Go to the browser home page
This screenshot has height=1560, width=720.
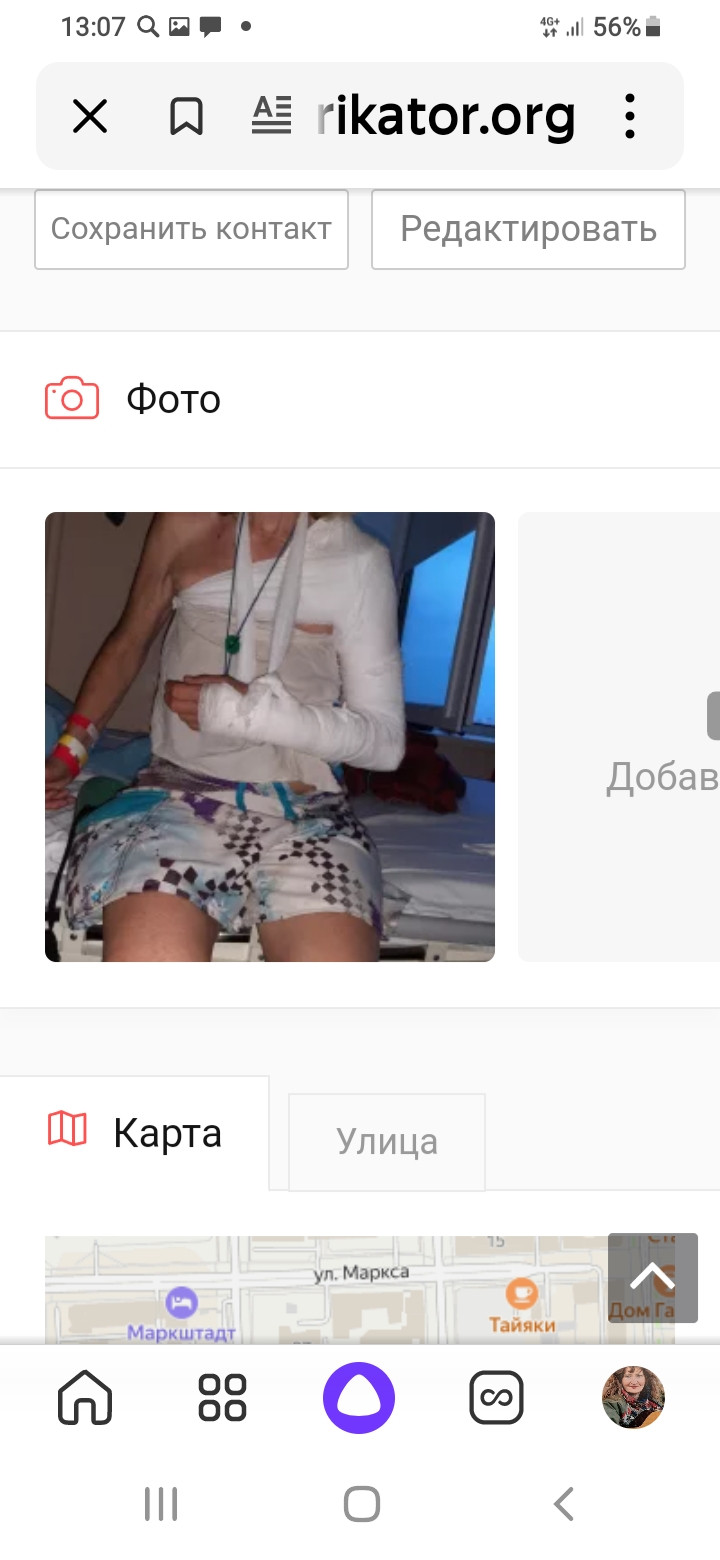coord(85,1398)
